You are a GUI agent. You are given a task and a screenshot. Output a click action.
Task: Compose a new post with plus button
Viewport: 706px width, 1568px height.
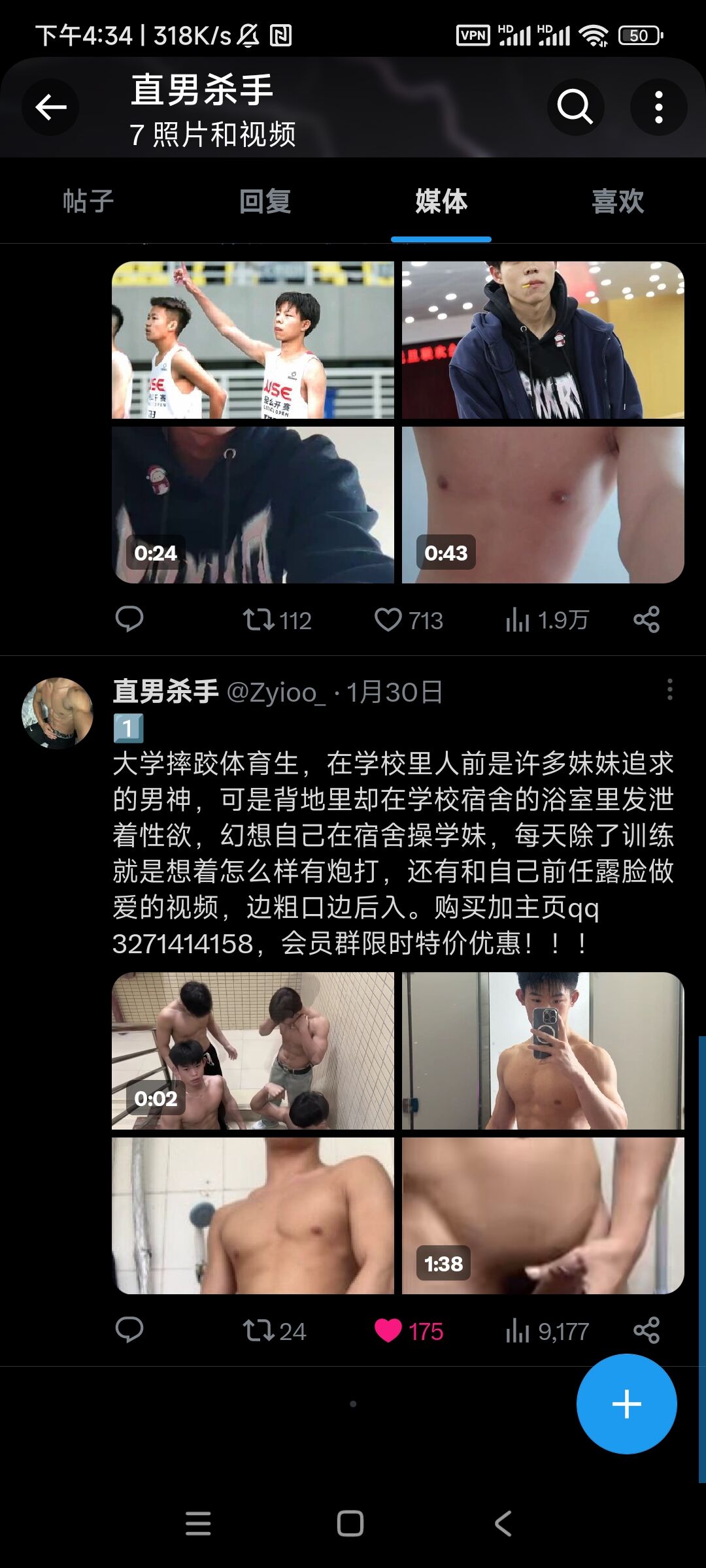[626, 1403]
